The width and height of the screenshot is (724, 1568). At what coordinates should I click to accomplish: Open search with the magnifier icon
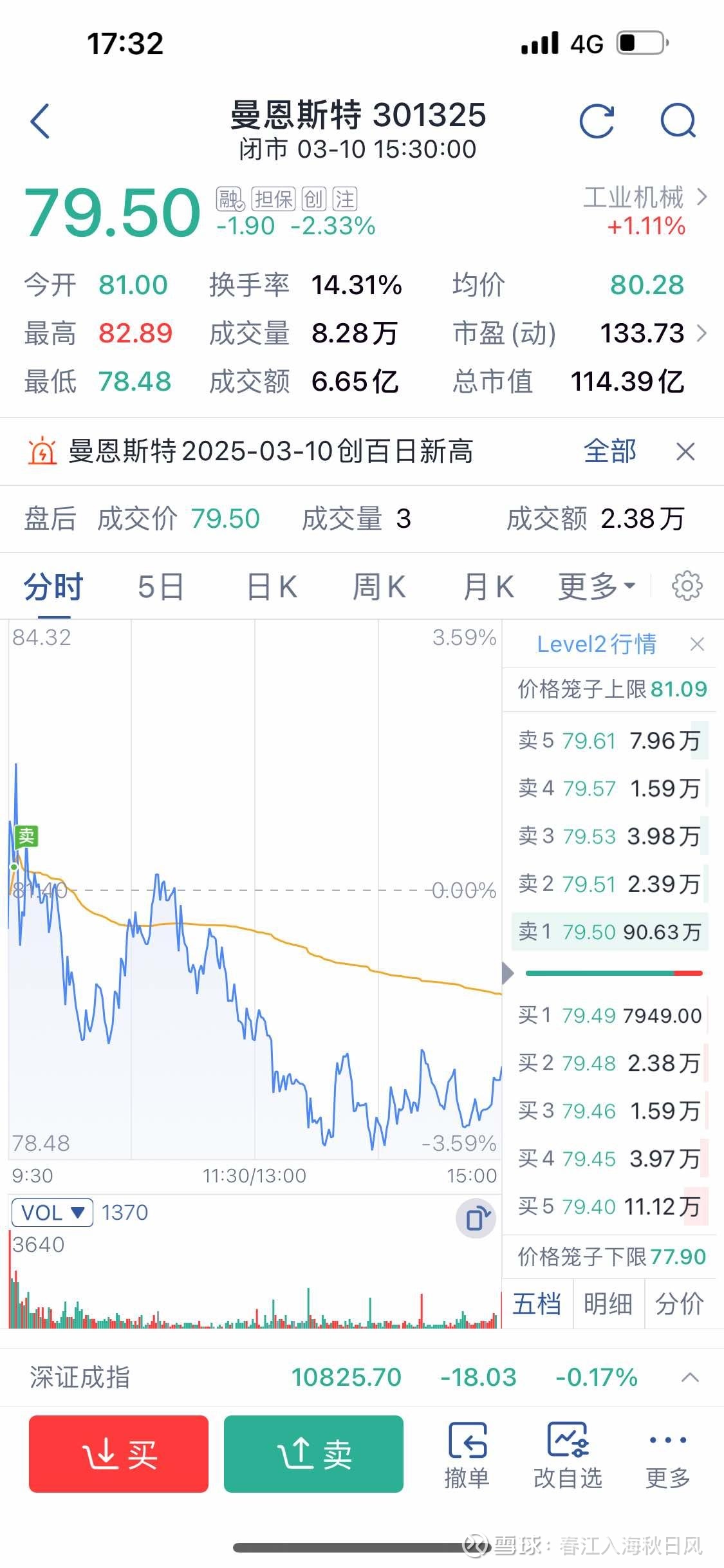point(678,121)
